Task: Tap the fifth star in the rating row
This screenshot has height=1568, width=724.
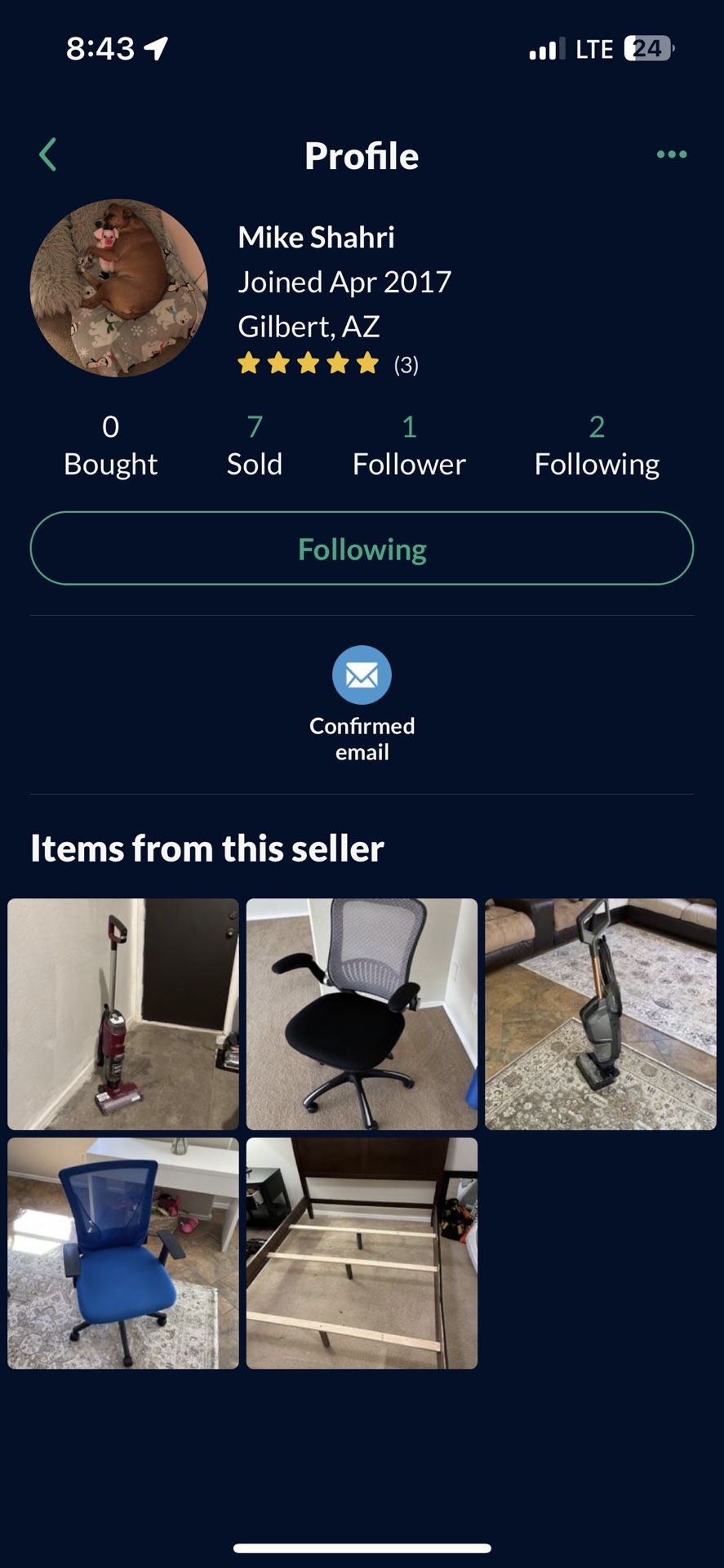Action: [369, 363]
